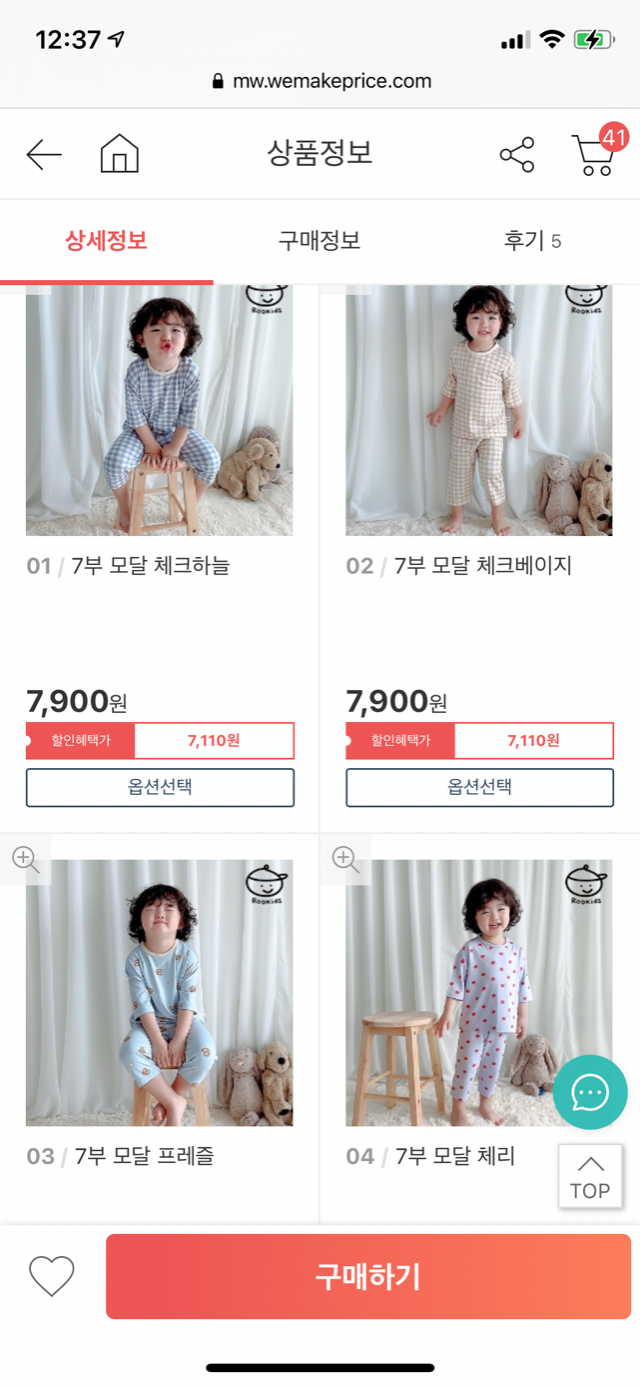Switch to the 구매정보 tab
Viewport: 640px width, 1386px height.
[319, 241]
